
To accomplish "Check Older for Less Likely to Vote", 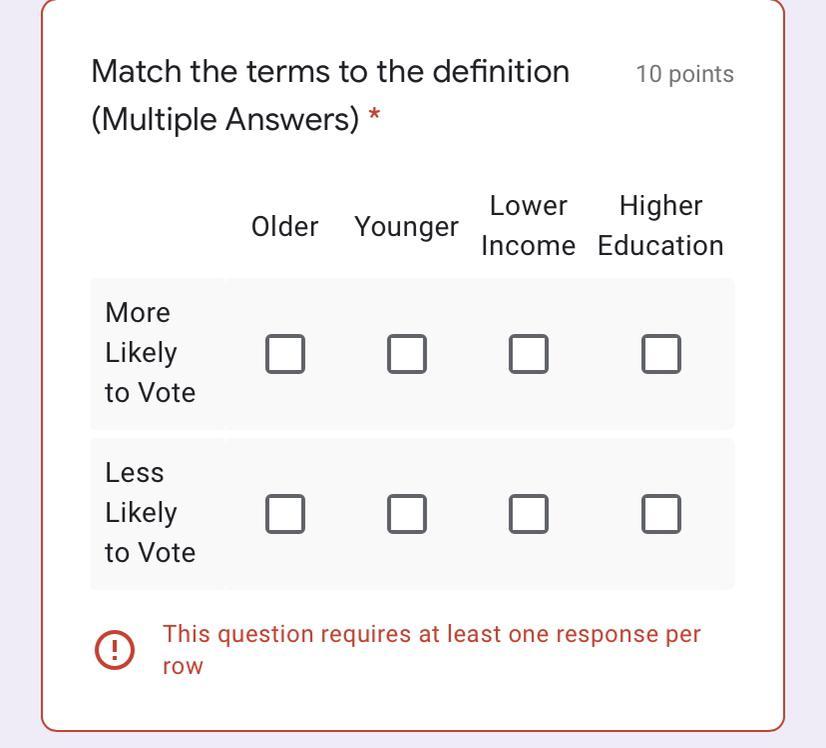I will tap(285, 514).
